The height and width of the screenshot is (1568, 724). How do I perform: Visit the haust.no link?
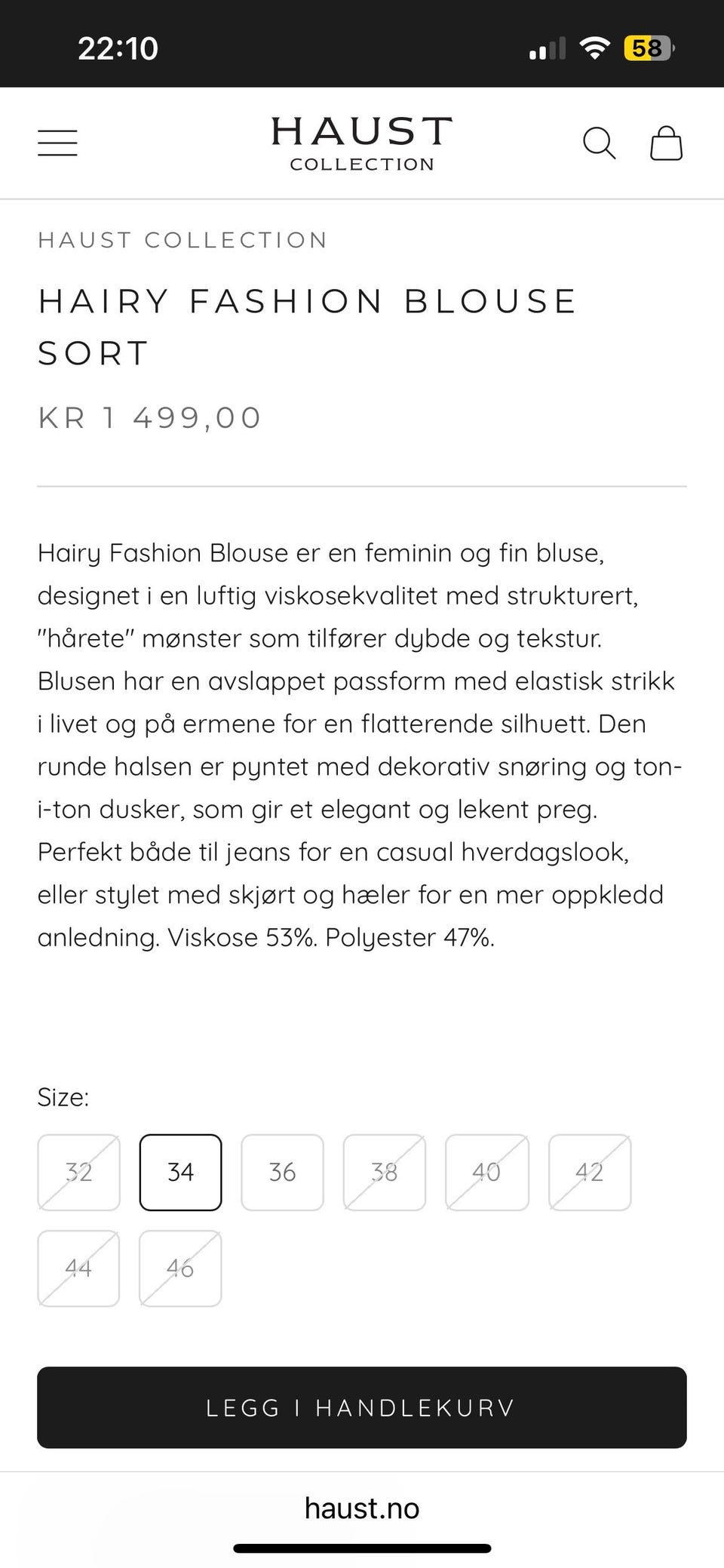pos(361,1508)
